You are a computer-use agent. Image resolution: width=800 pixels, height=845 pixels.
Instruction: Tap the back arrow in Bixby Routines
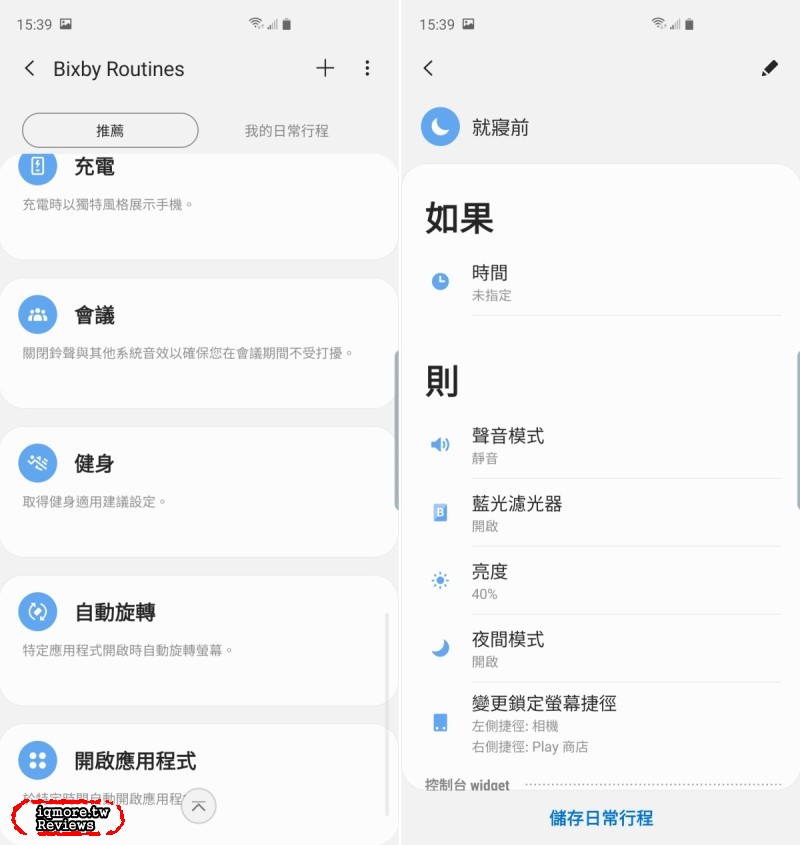[x=29, y=68]
